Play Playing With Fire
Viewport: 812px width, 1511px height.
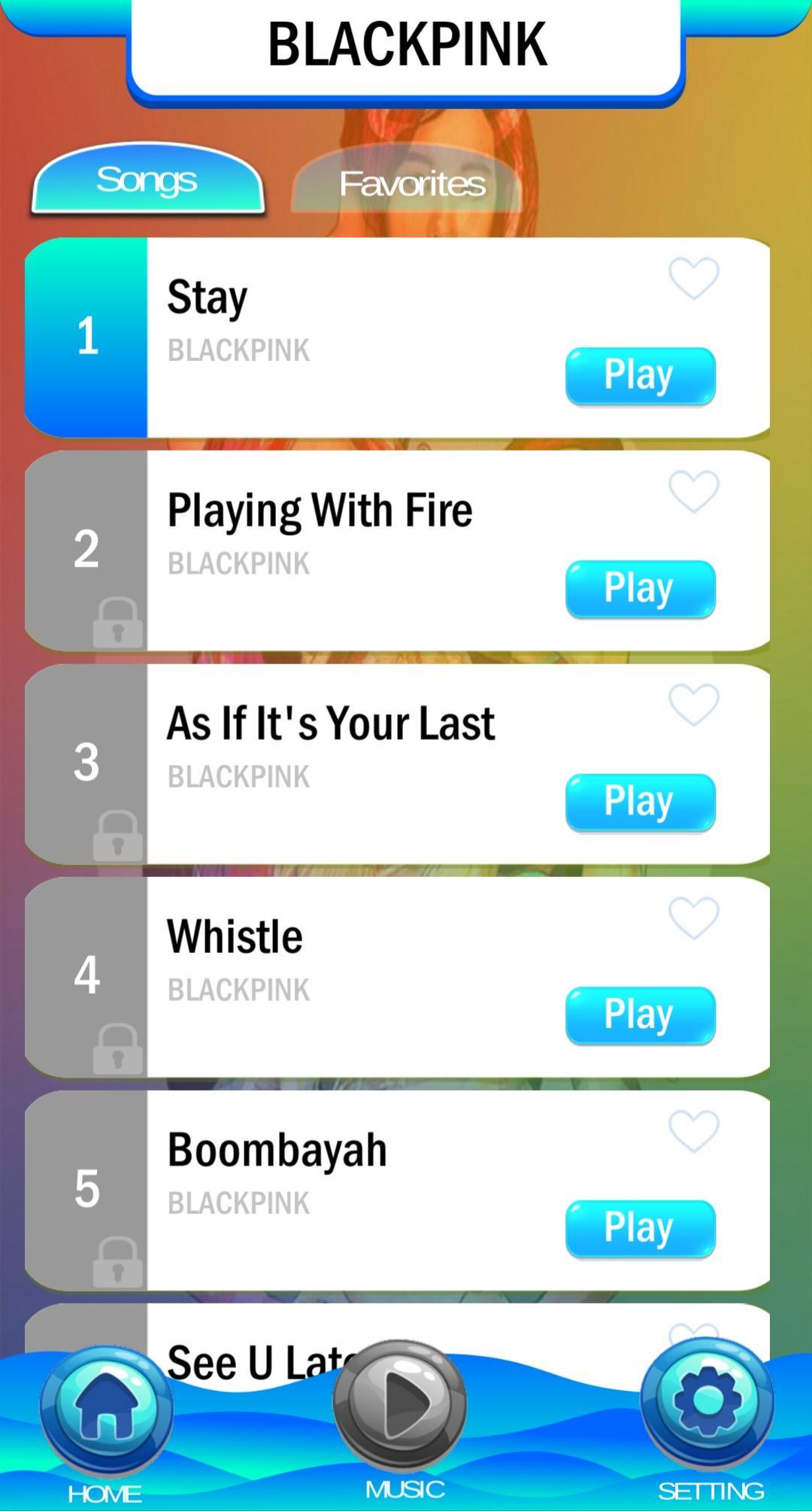pyautogui.click(x=640, y=588)
